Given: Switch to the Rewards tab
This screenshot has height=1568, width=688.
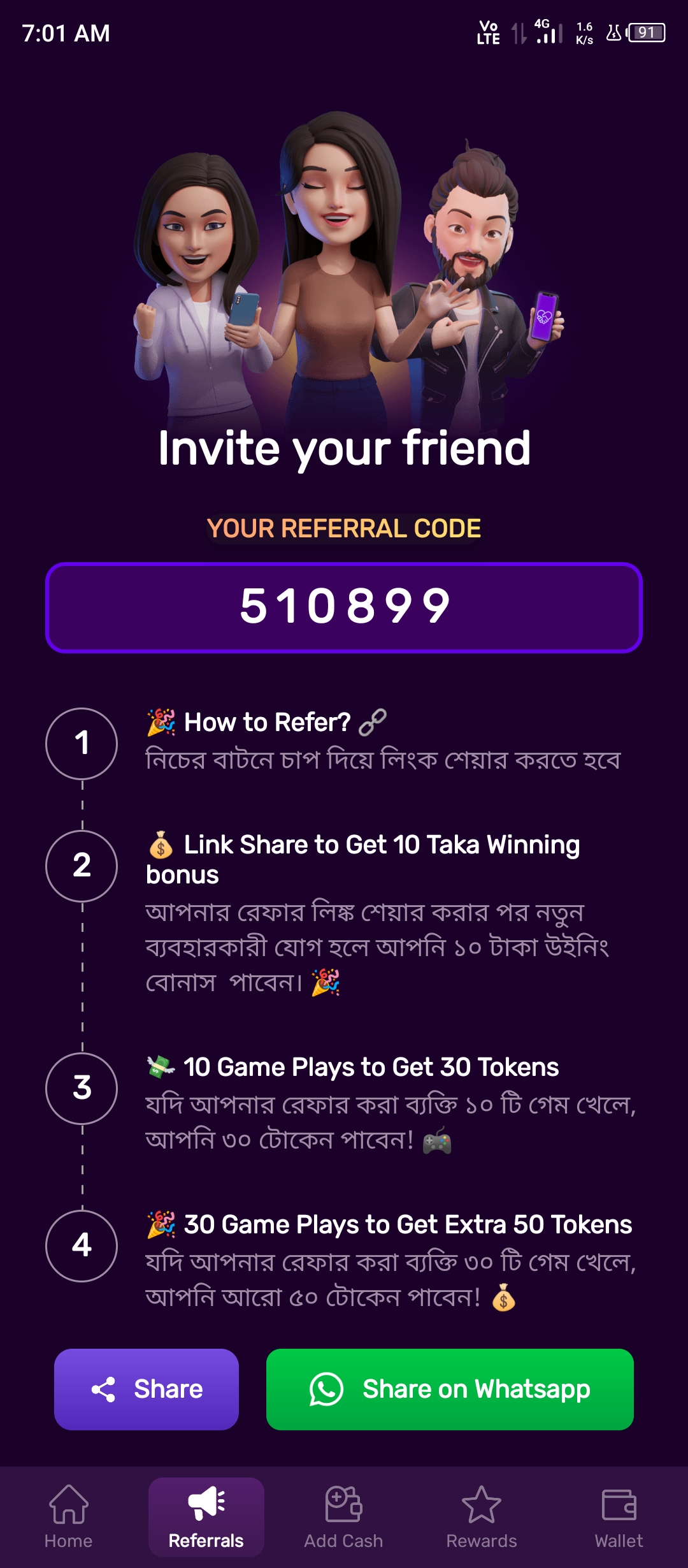Looking at the screenshot, I should pos(482,1517).
